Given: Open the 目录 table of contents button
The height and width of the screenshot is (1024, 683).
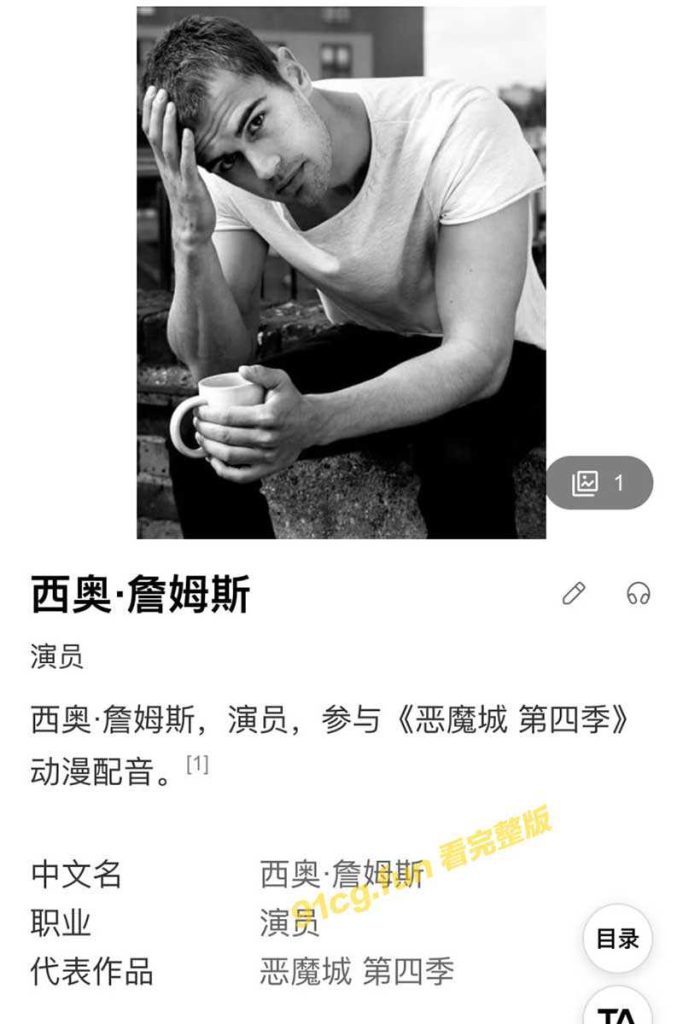Looking at the screenshot, I should click(617, 938).
